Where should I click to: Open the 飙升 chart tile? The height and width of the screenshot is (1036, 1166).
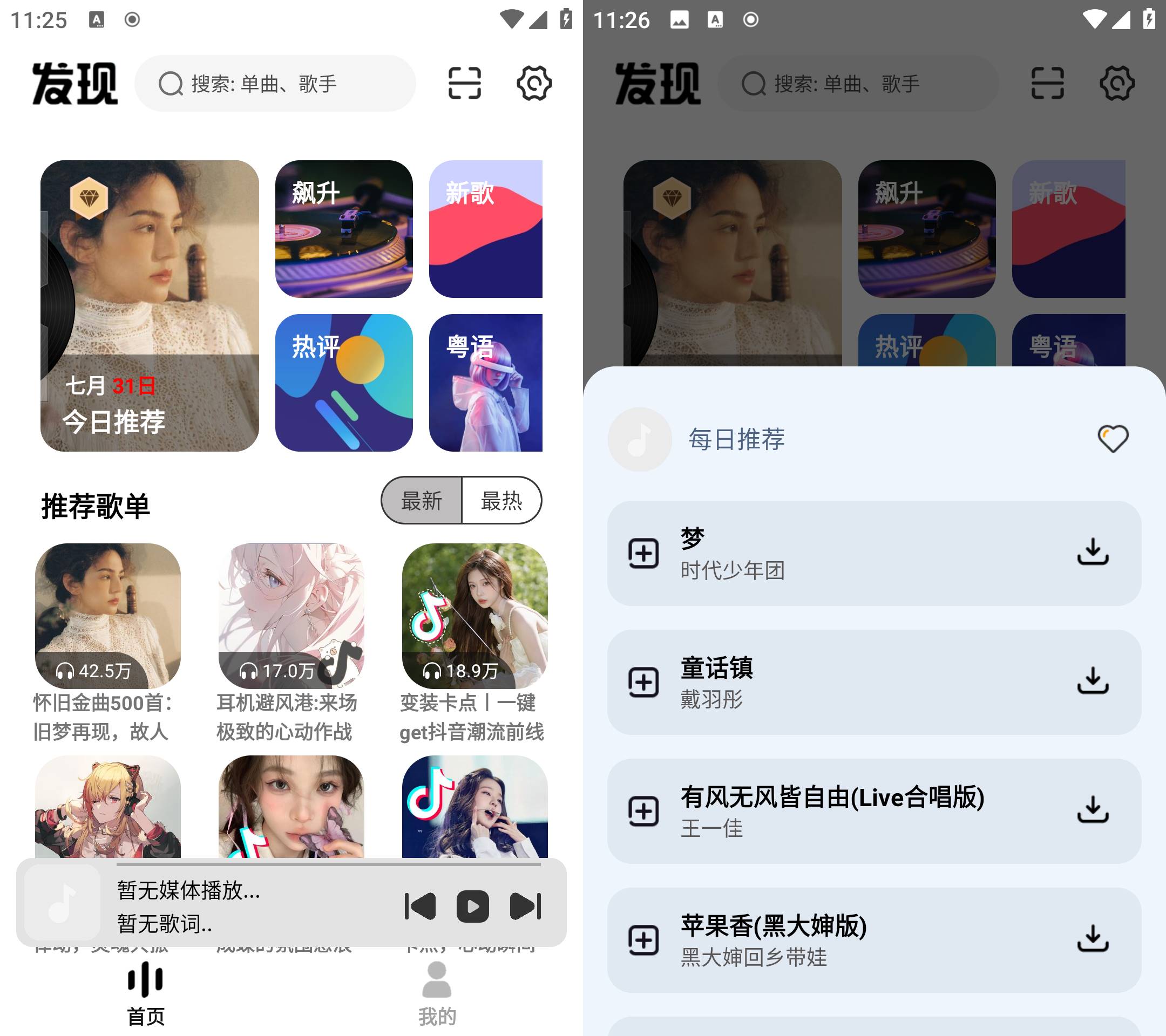tap(343, 229)
